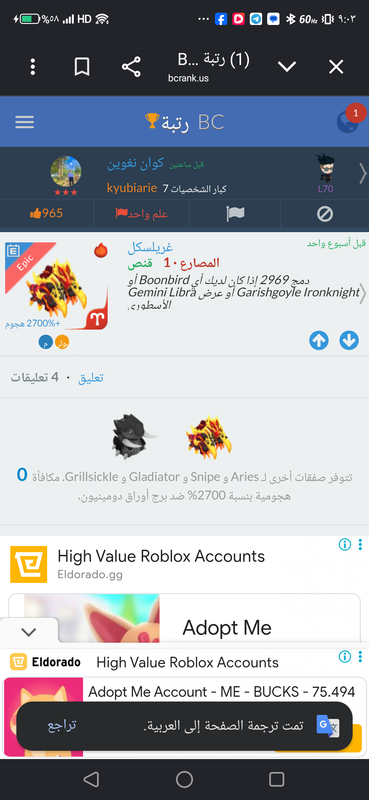Tap the block circle icon
Screen dimensions: 369x800
tap(325, 214)
